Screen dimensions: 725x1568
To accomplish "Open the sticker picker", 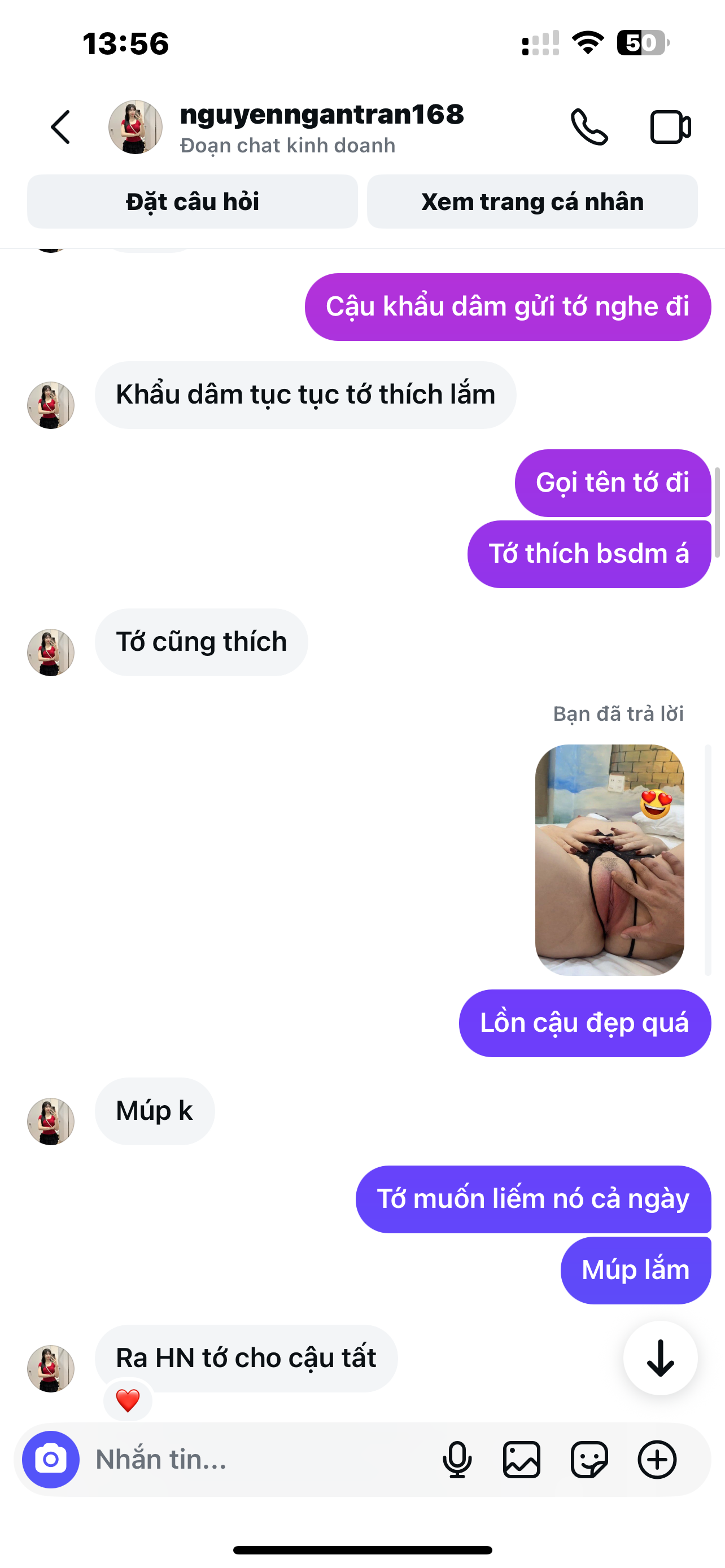I will (589, 1459).
